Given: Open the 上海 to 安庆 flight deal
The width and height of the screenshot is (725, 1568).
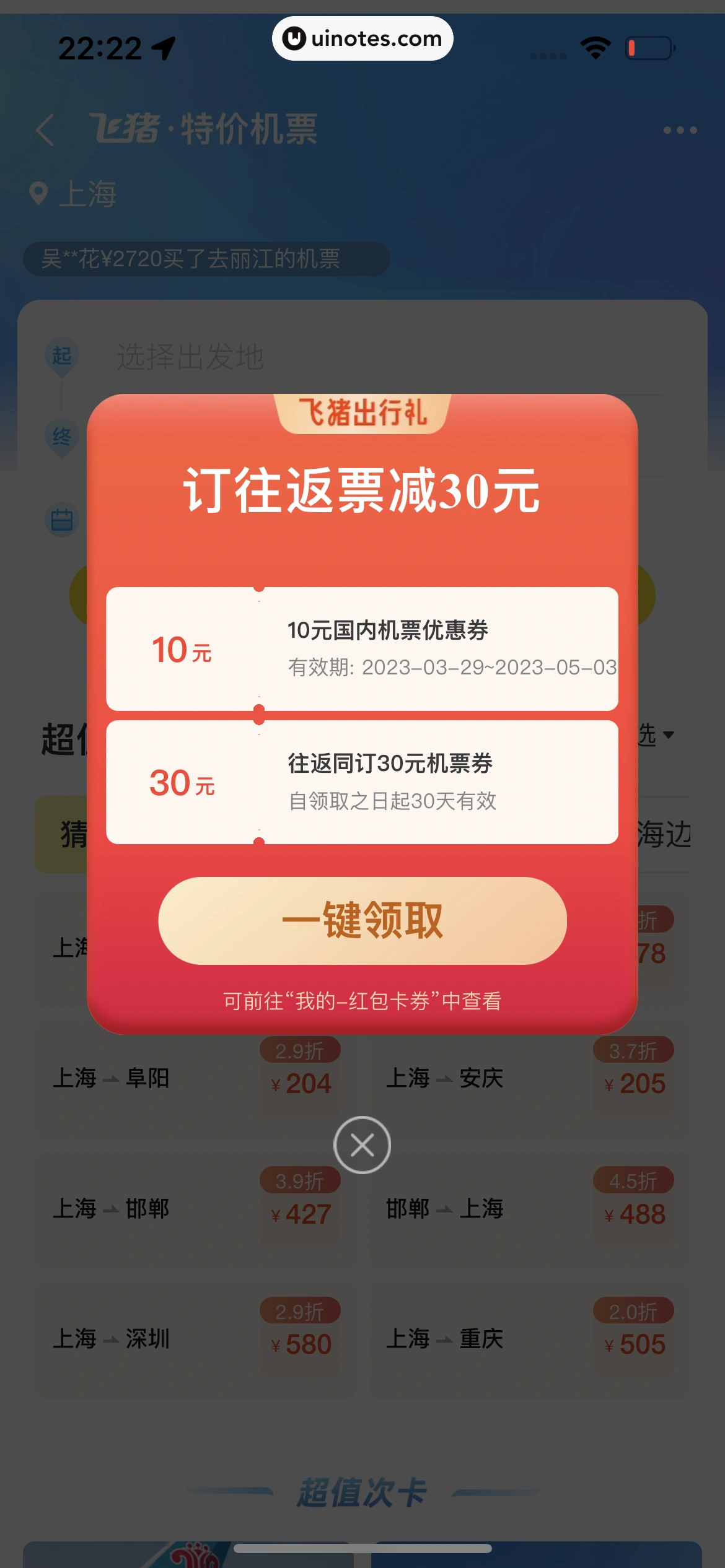Looking at the screenshot, I should tap(527, 1079).
